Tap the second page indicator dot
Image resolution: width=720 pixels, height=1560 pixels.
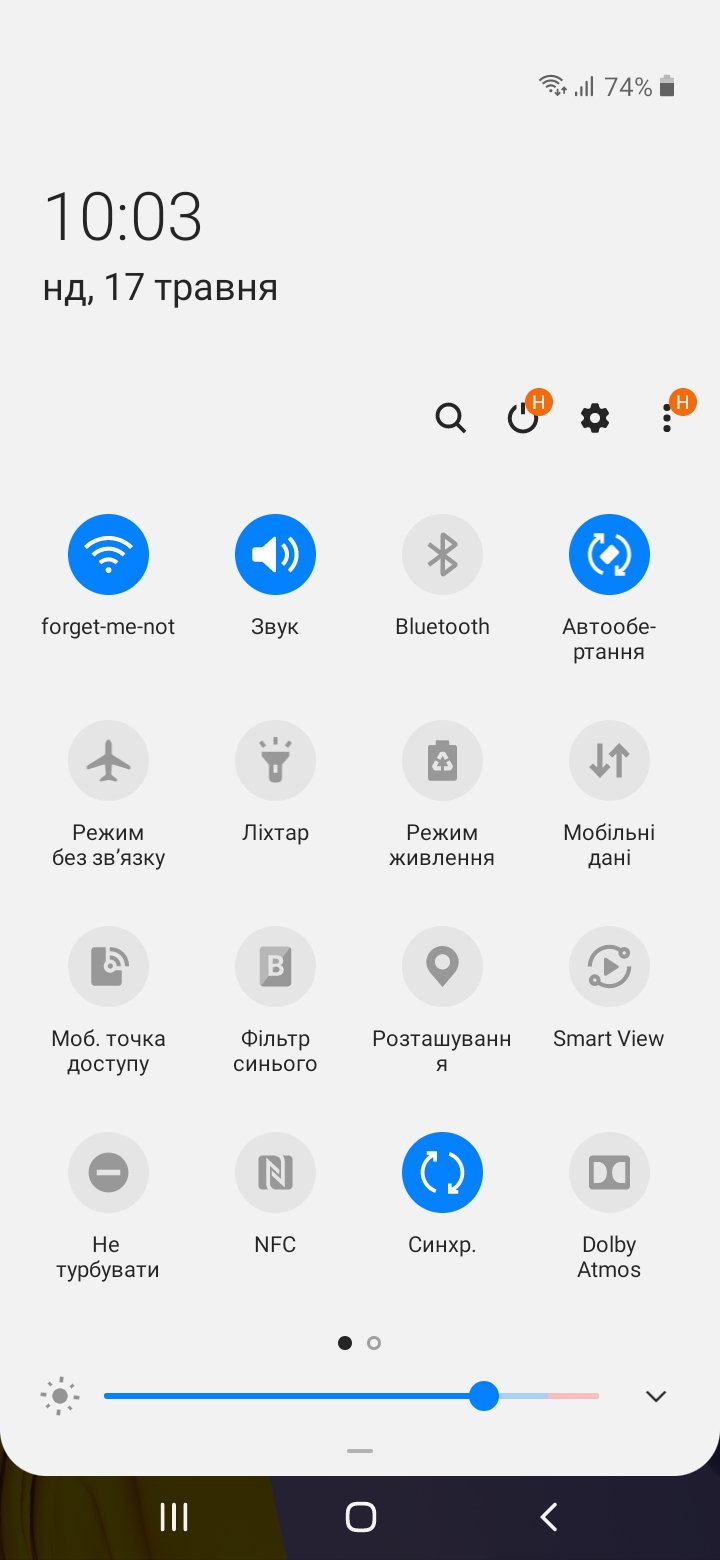tap(374, 1343)
